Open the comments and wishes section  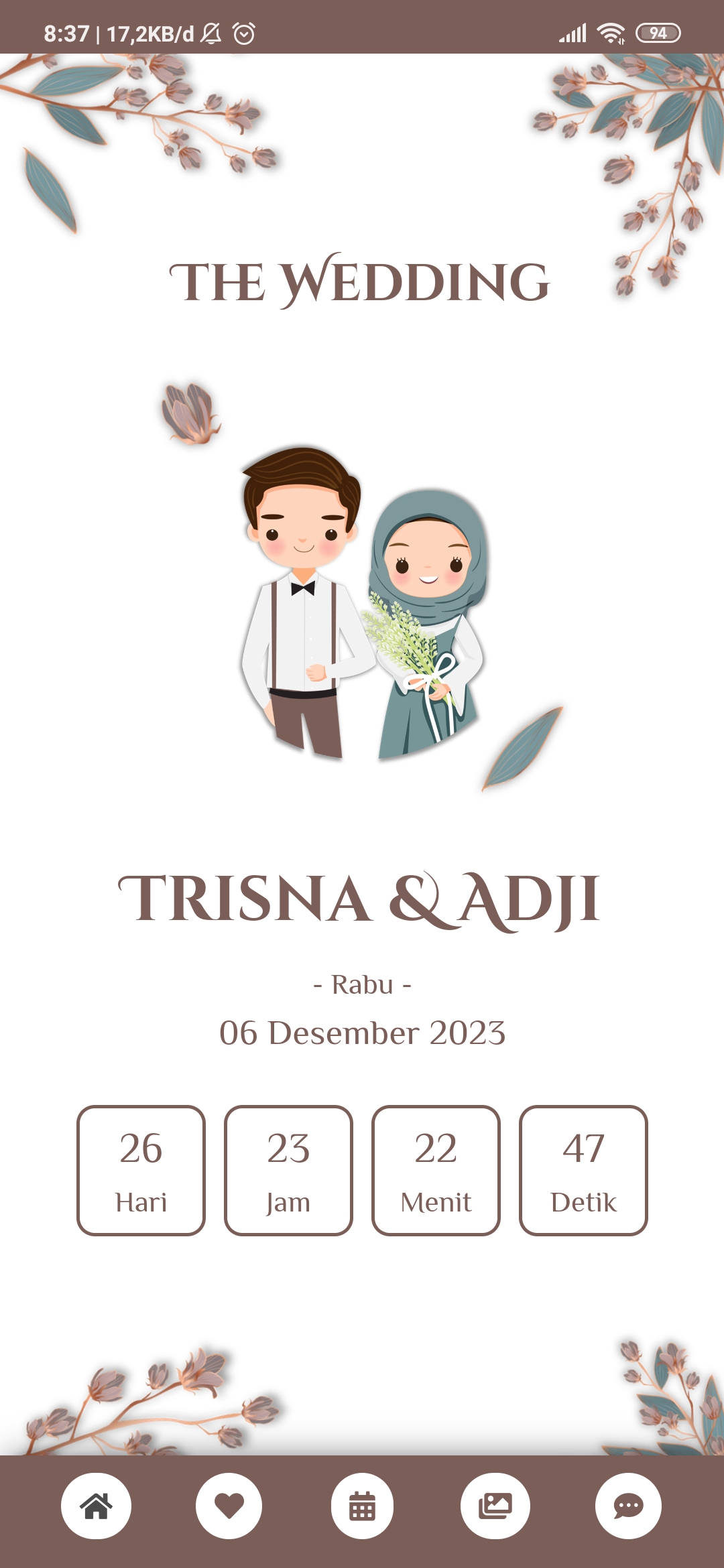pos(628,1506)
